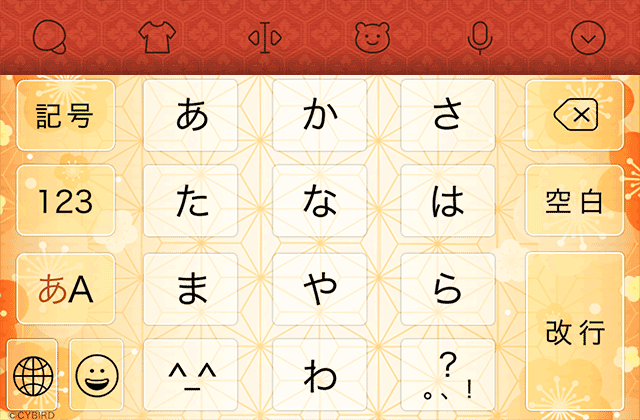Viewport: 640px width, 420px height.
Task: Open the search bubble icon
Action: [49, 37]
